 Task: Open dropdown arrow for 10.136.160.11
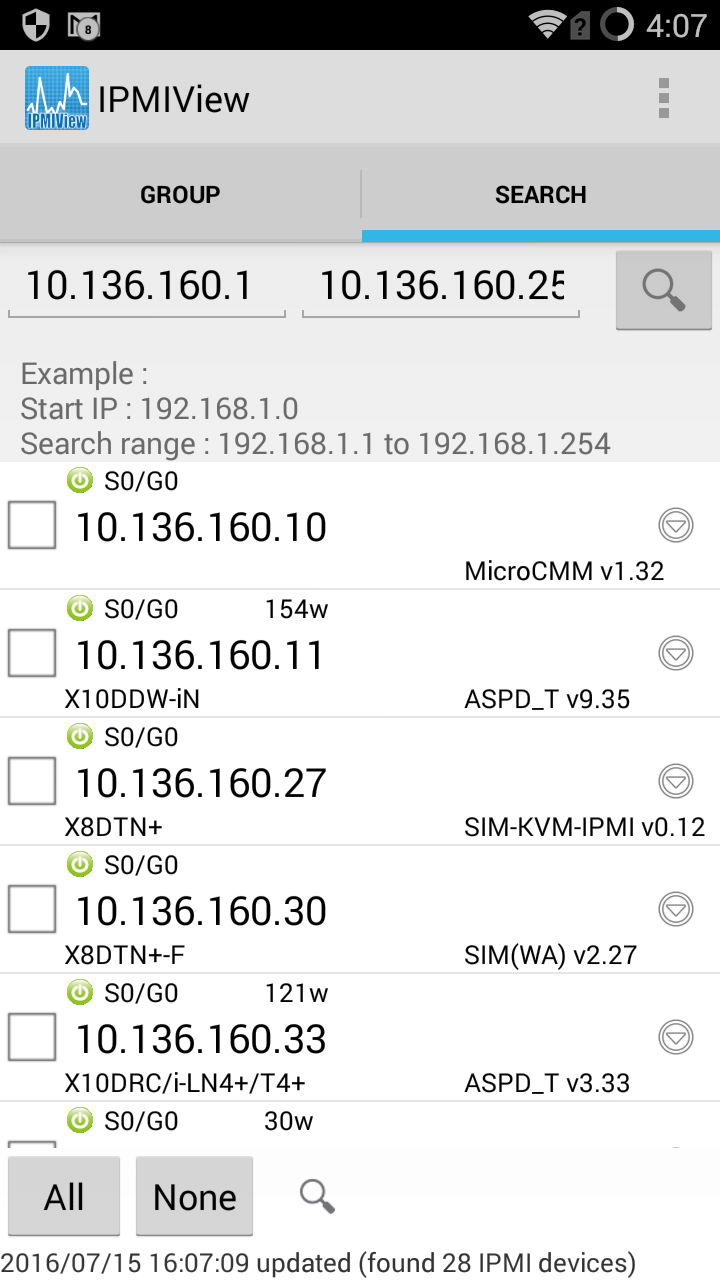(676, 653)
